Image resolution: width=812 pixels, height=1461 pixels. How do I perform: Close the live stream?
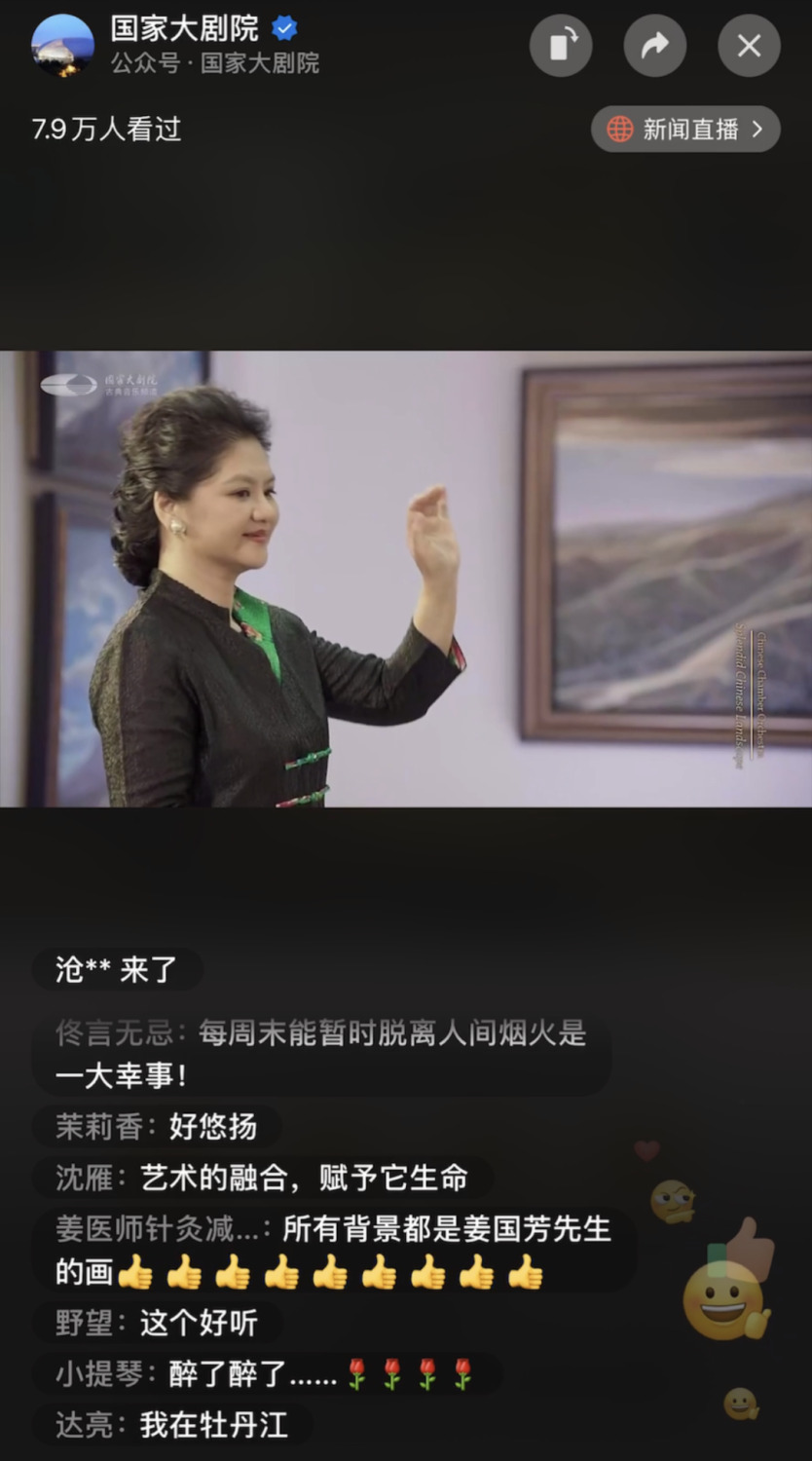pos(749,46)
